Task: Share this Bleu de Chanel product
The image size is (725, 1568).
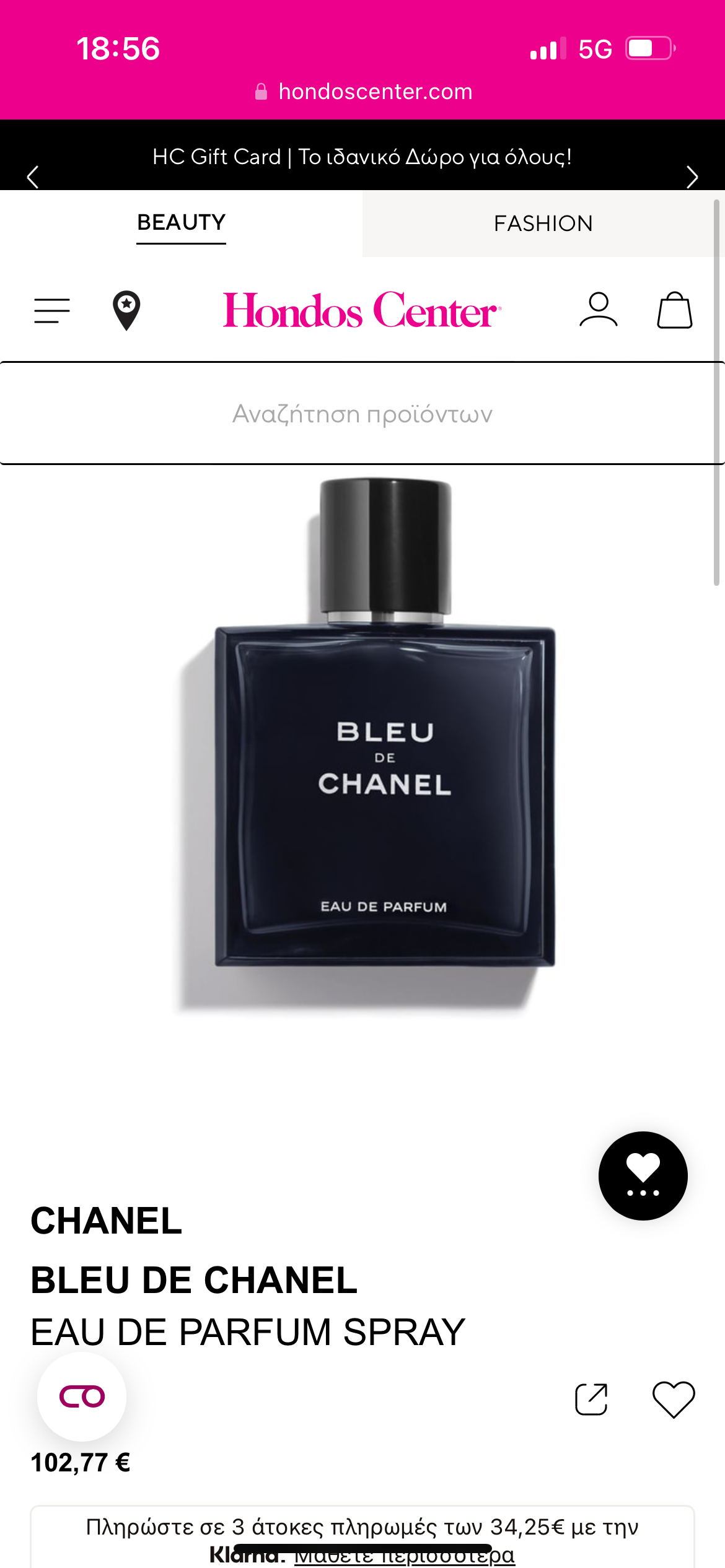Action: point(591,1399)
